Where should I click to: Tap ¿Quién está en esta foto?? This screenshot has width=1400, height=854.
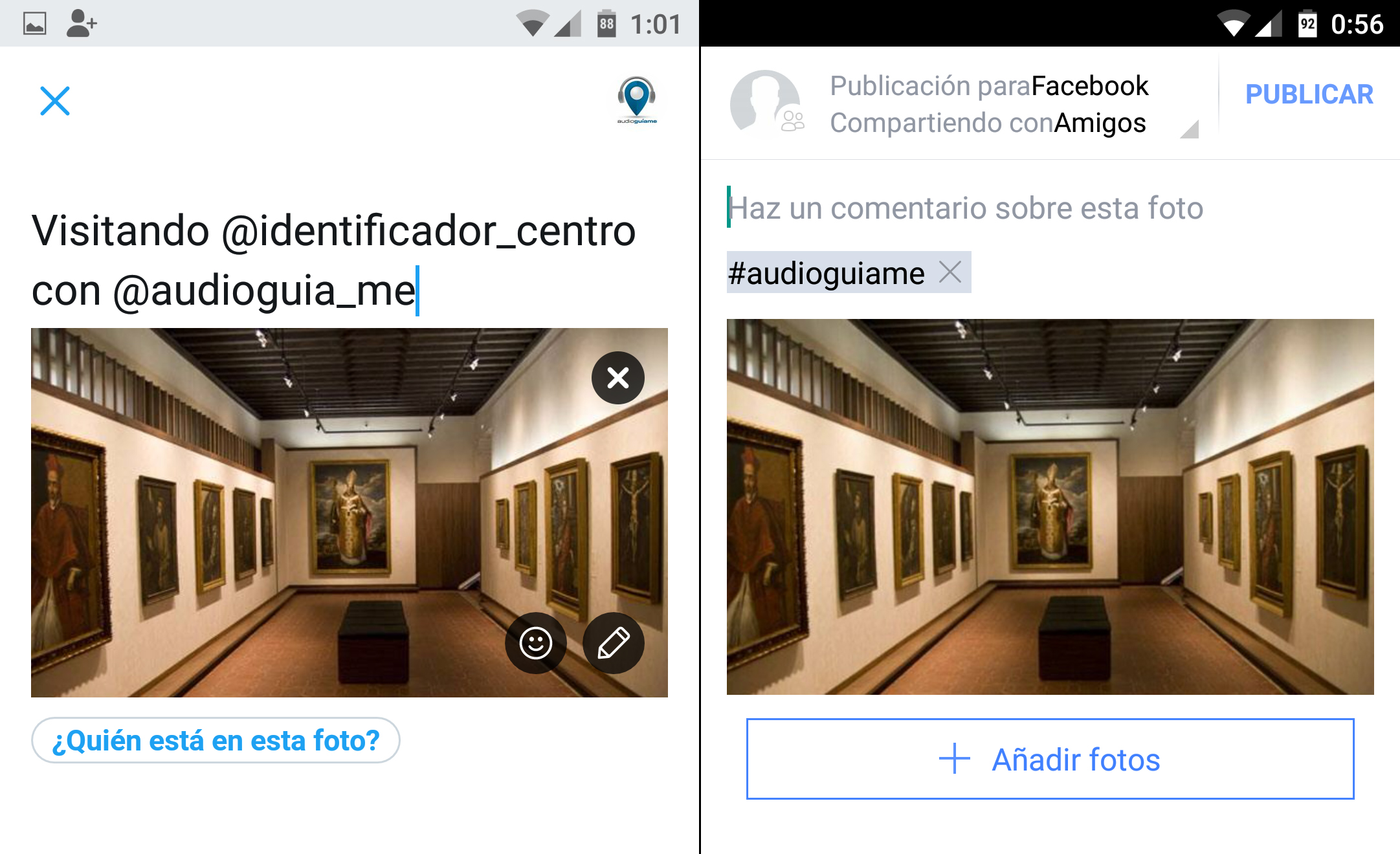[x=216, y=740]
